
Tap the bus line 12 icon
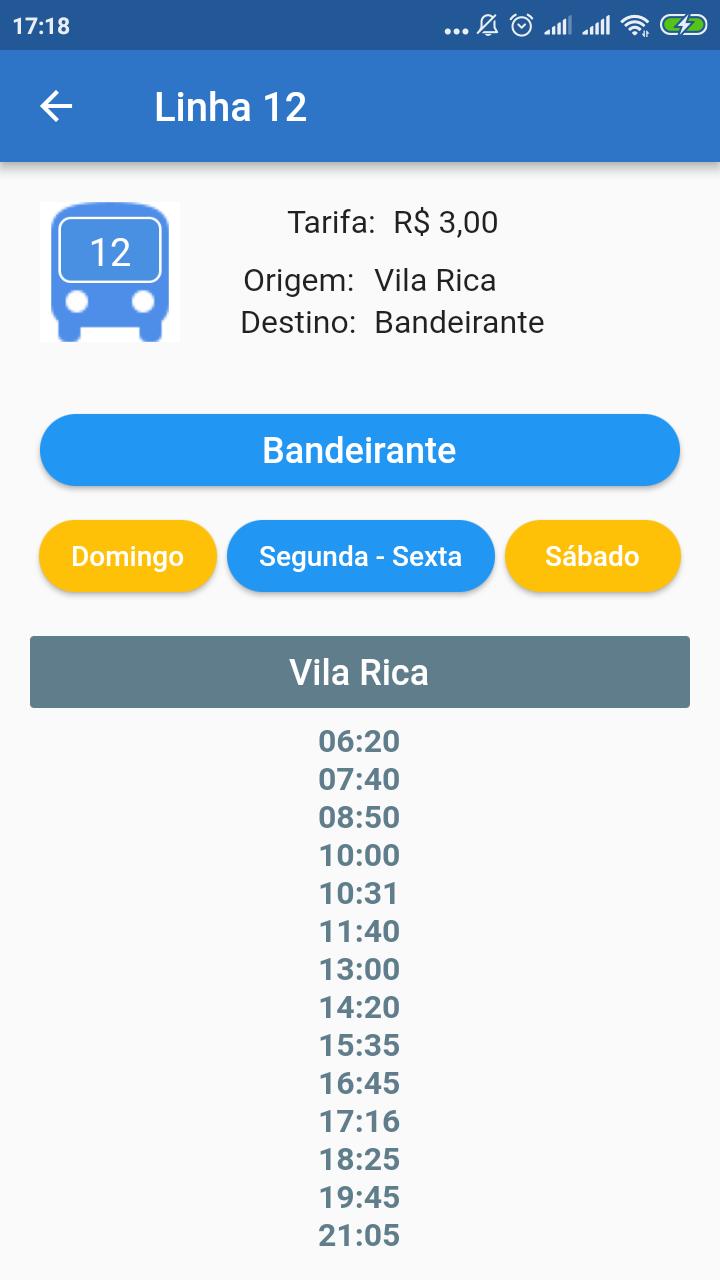(x=110, y=270)
